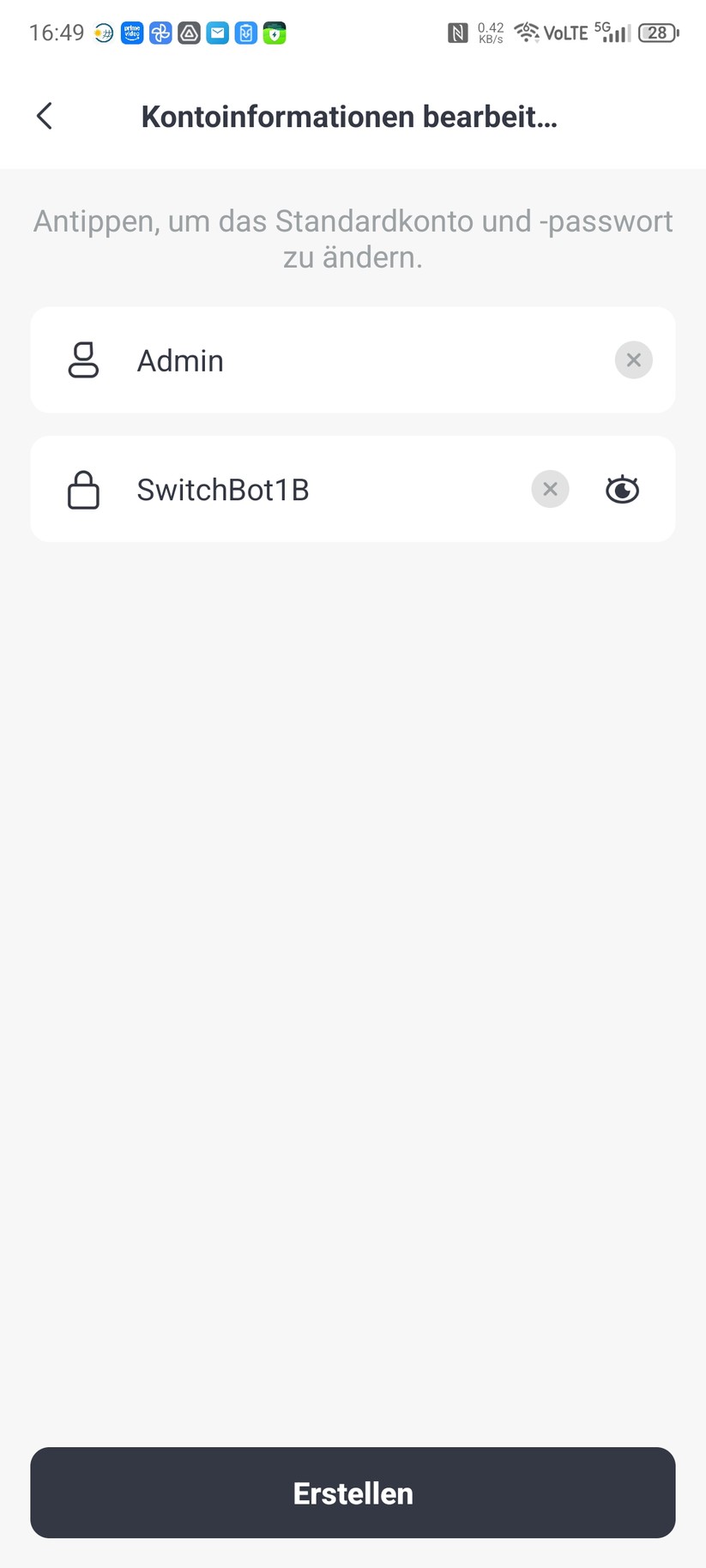Tap the Wi-Fi indicator in status bar
This screenshot has height=1568, width=706.
(x=525, y=33)
